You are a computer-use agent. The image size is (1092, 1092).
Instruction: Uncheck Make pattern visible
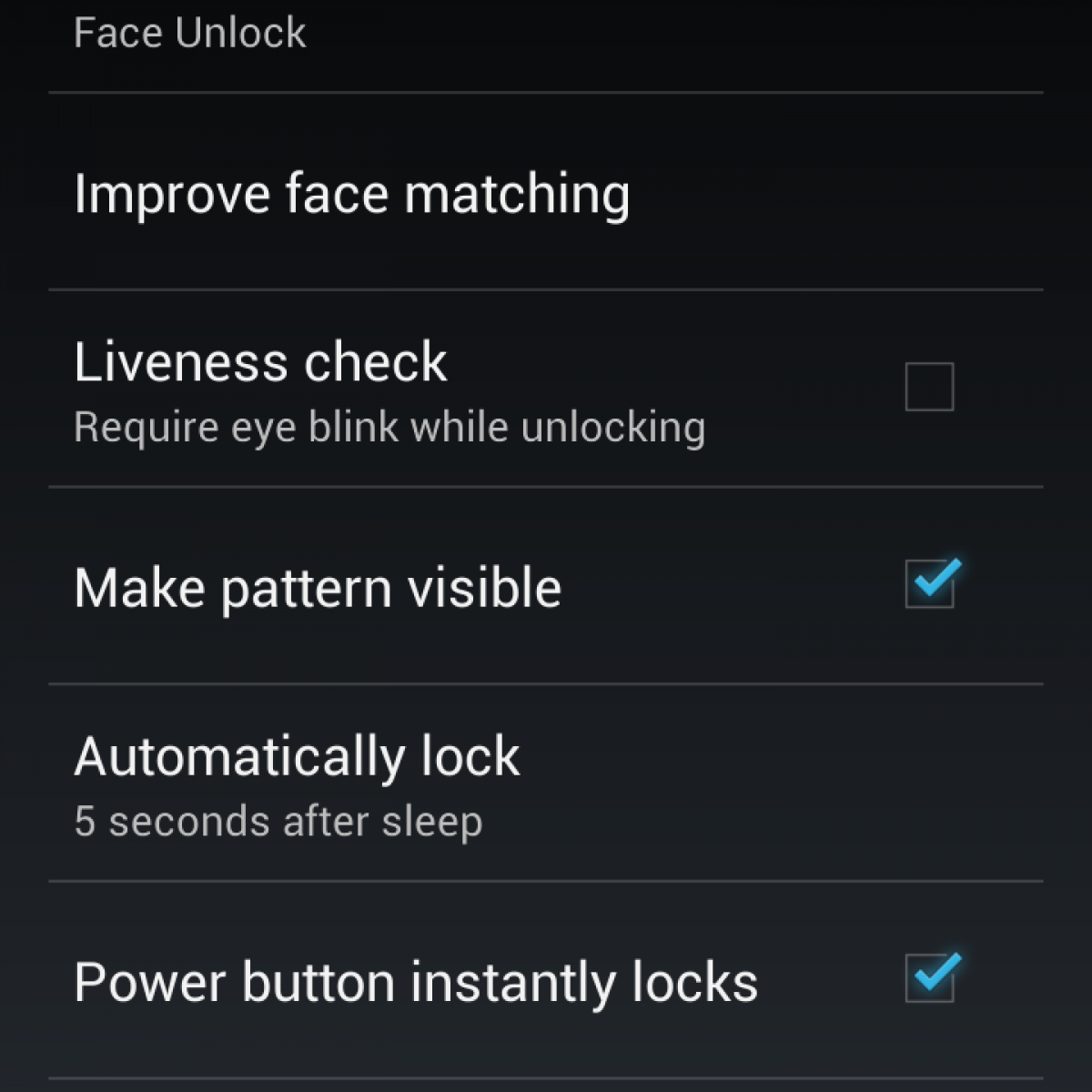(x=930, y=584)
